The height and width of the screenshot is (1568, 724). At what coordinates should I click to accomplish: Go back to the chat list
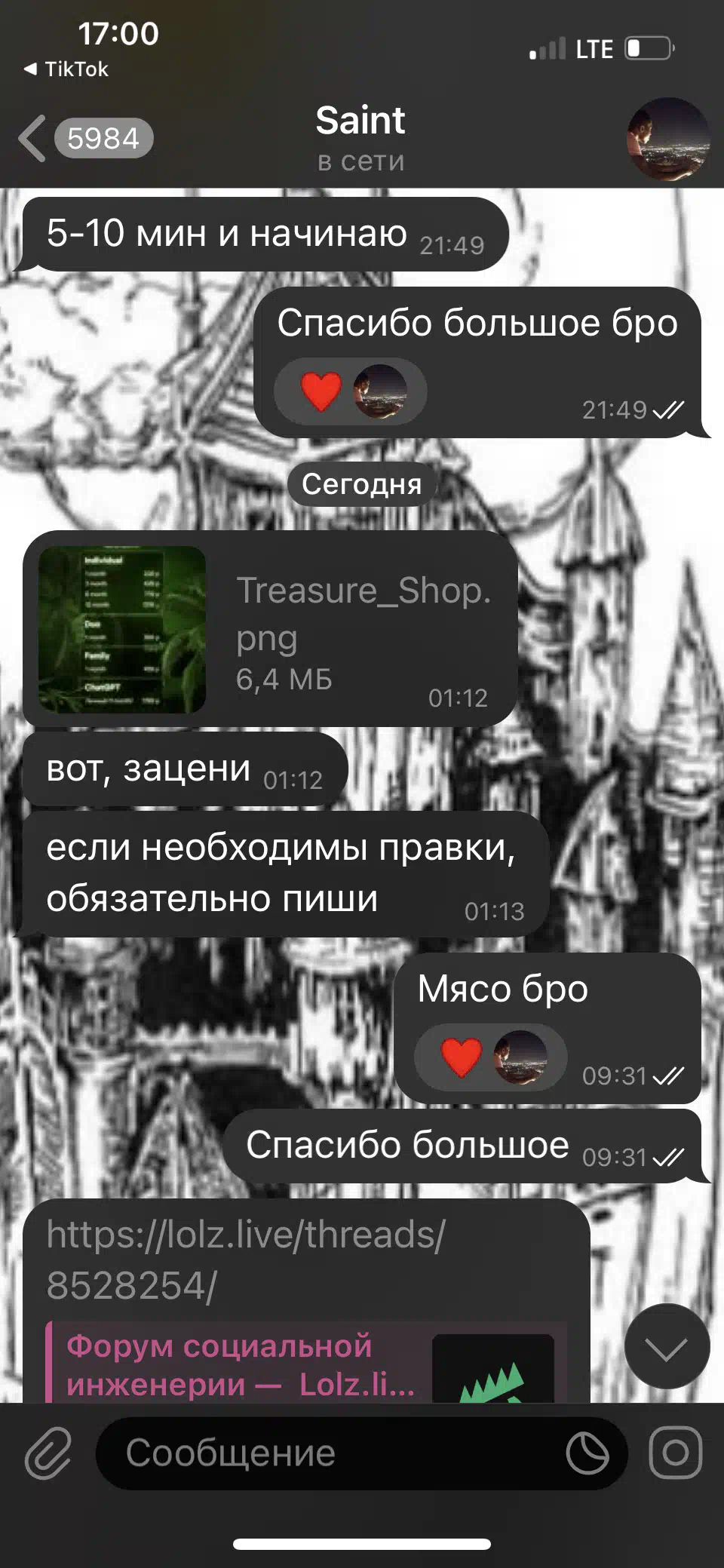click(x=84, y=139)
